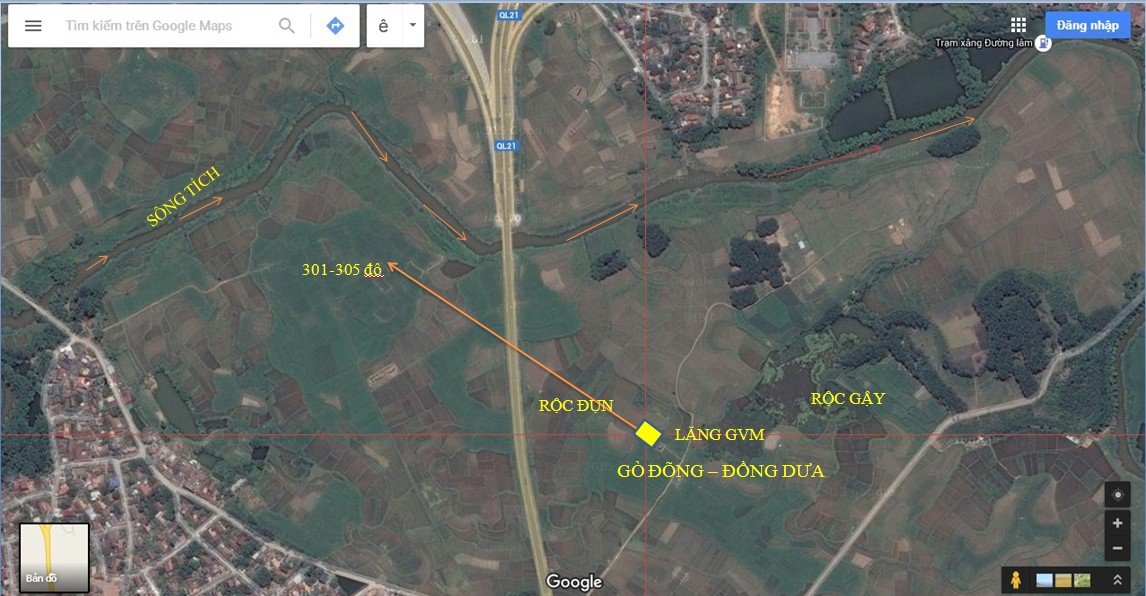Expand the input tool dropdown arrow
The height and width of the screenshot is (596, 1146).
pos(412,27)
